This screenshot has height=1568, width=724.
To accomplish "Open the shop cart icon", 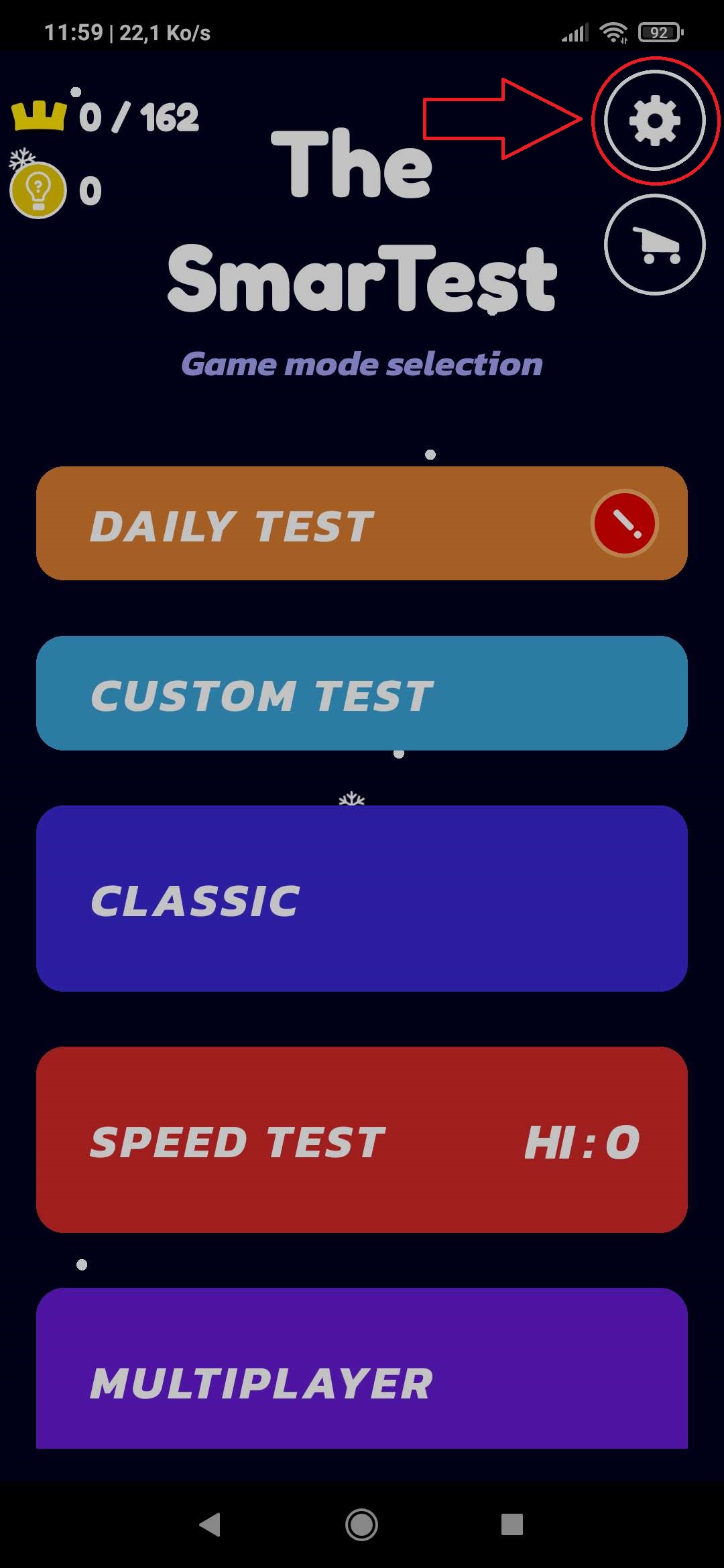I will coord(654,245).
